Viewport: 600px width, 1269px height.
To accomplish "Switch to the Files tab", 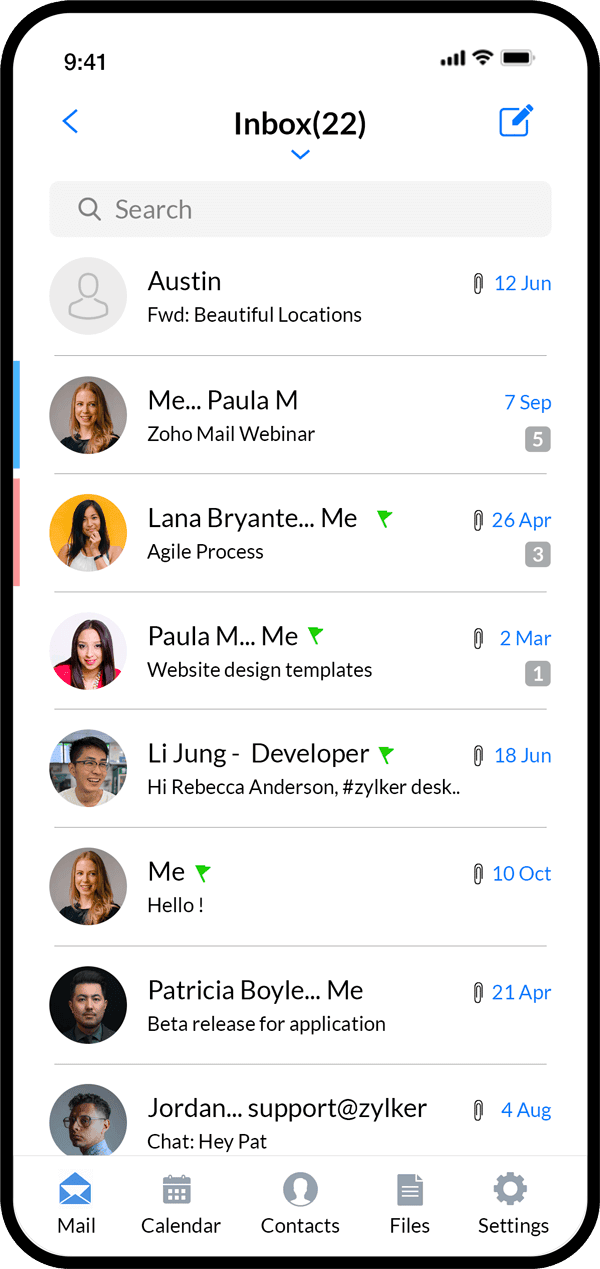I will (410, 1206).
